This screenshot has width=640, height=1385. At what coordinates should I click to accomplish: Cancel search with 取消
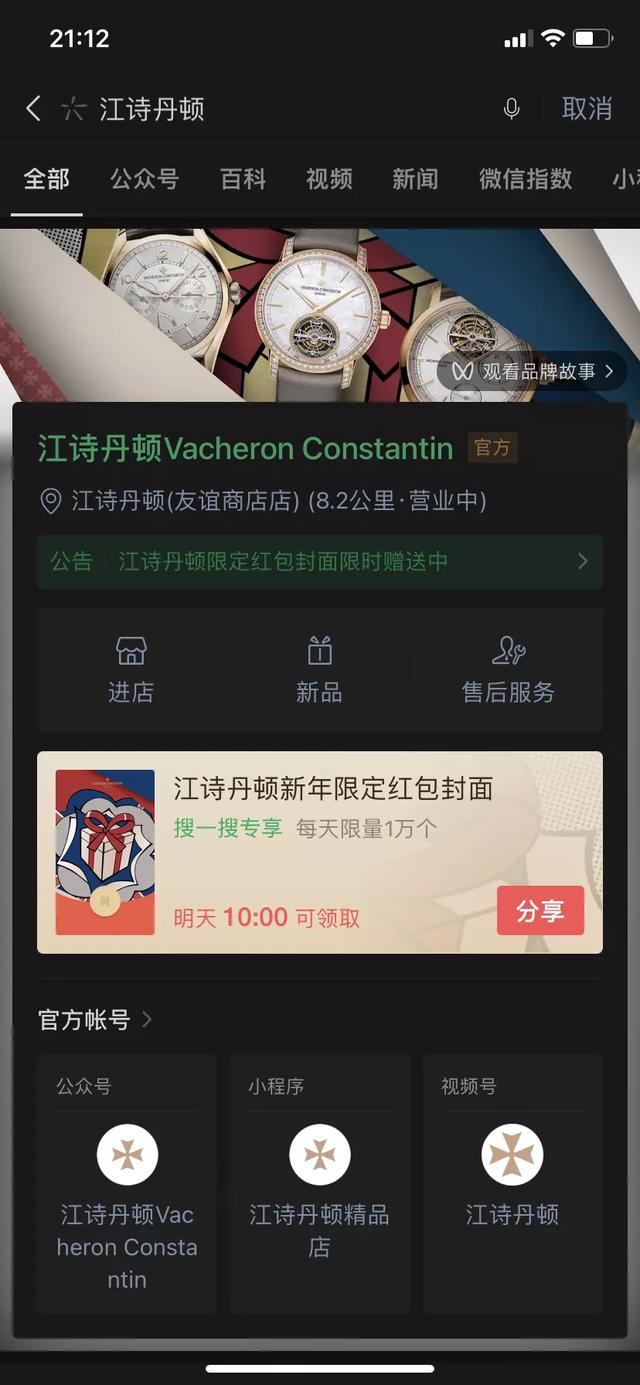587,109
